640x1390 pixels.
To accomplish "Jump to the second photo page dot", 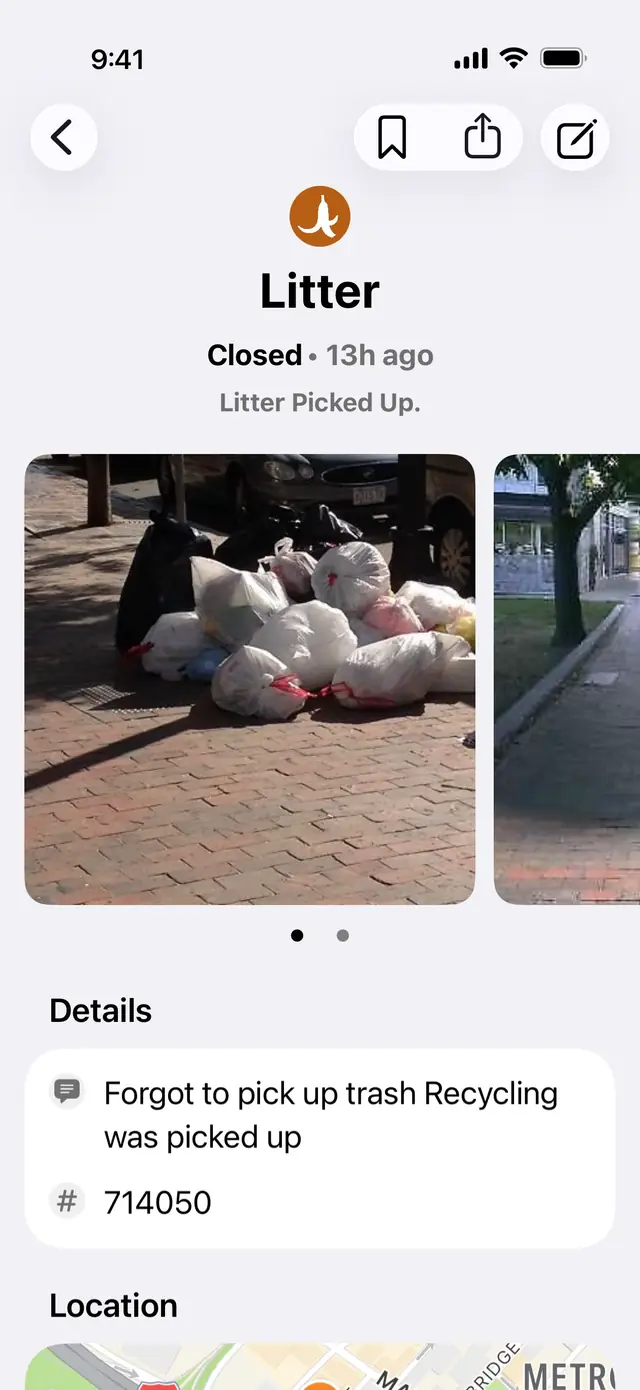I will point(343,936).
